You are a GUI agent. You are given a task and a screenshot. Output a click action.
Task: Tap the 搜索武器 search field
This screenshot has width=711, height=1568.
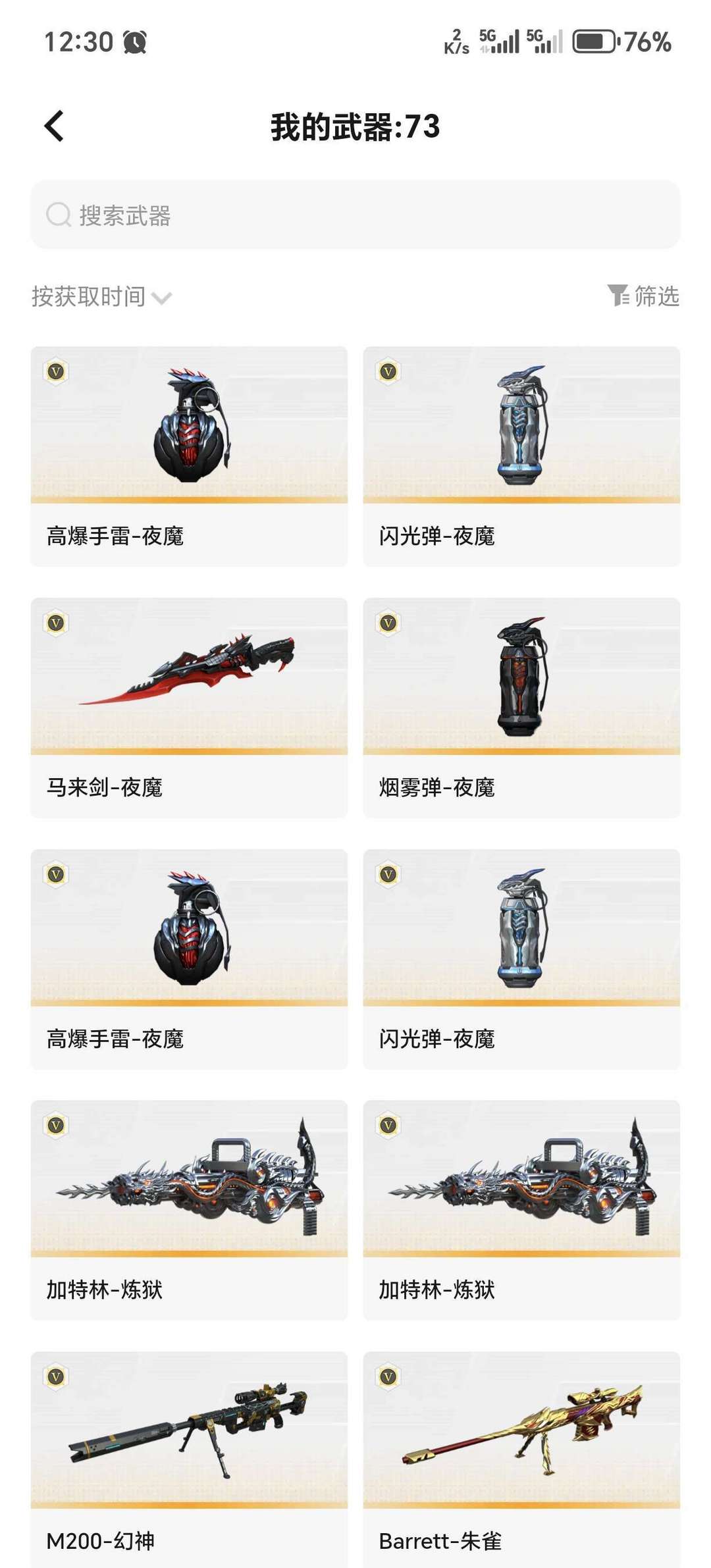(355, 215)
